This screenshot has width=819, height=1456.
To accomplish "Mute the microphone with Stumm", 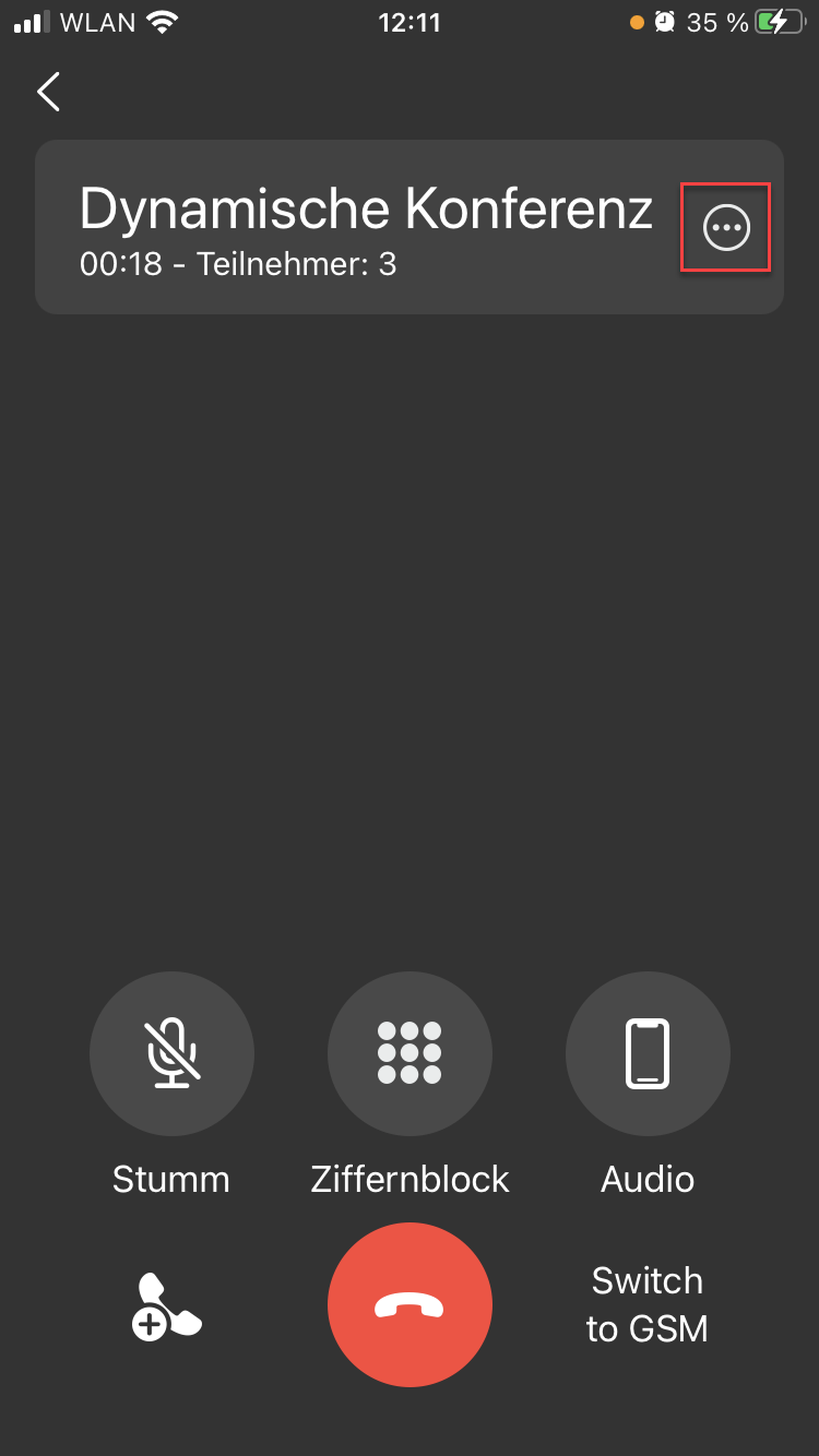I will (x=172, y=1054).
